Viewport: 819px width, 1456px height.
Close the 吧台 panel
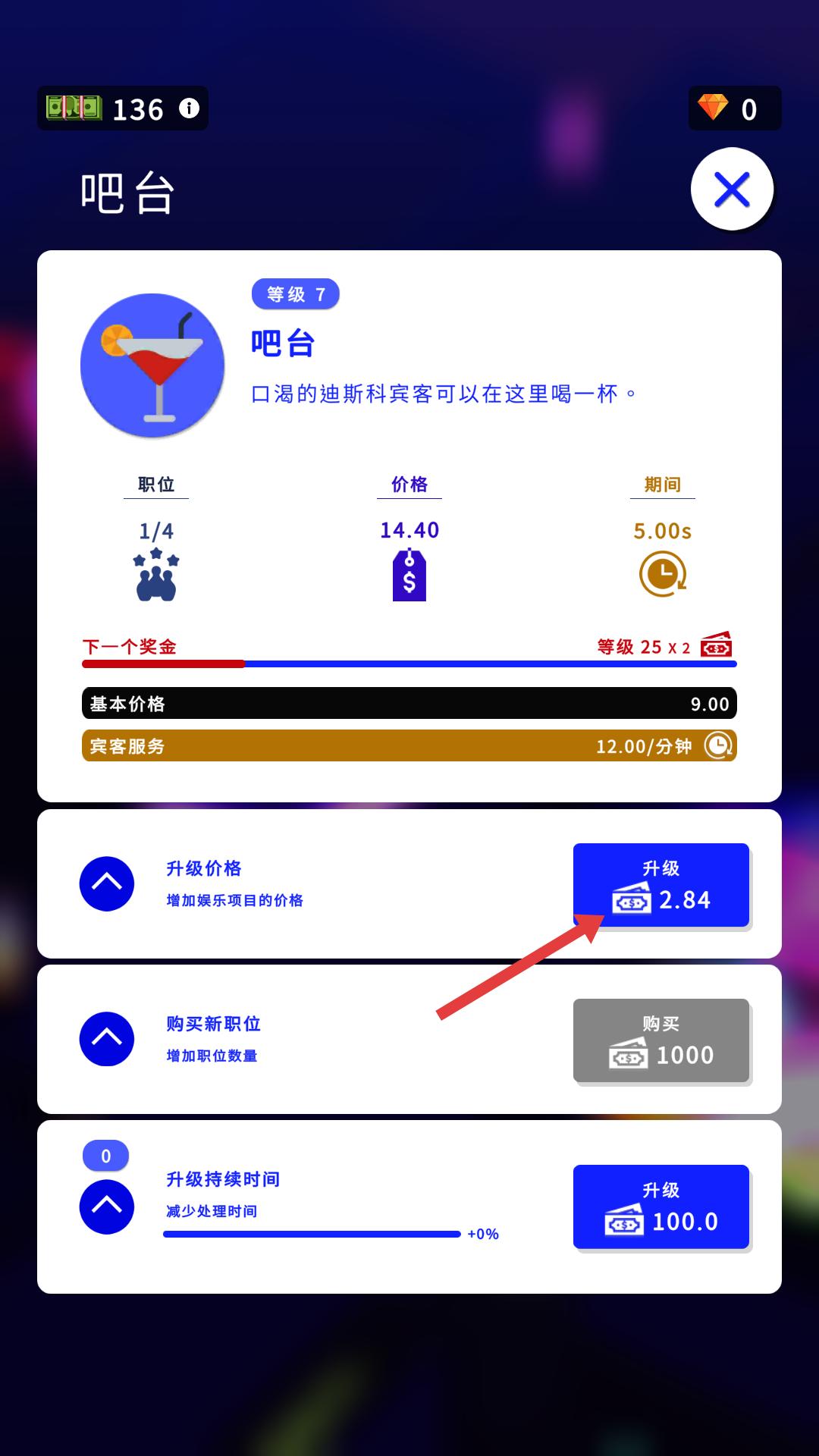pos(732,190)
